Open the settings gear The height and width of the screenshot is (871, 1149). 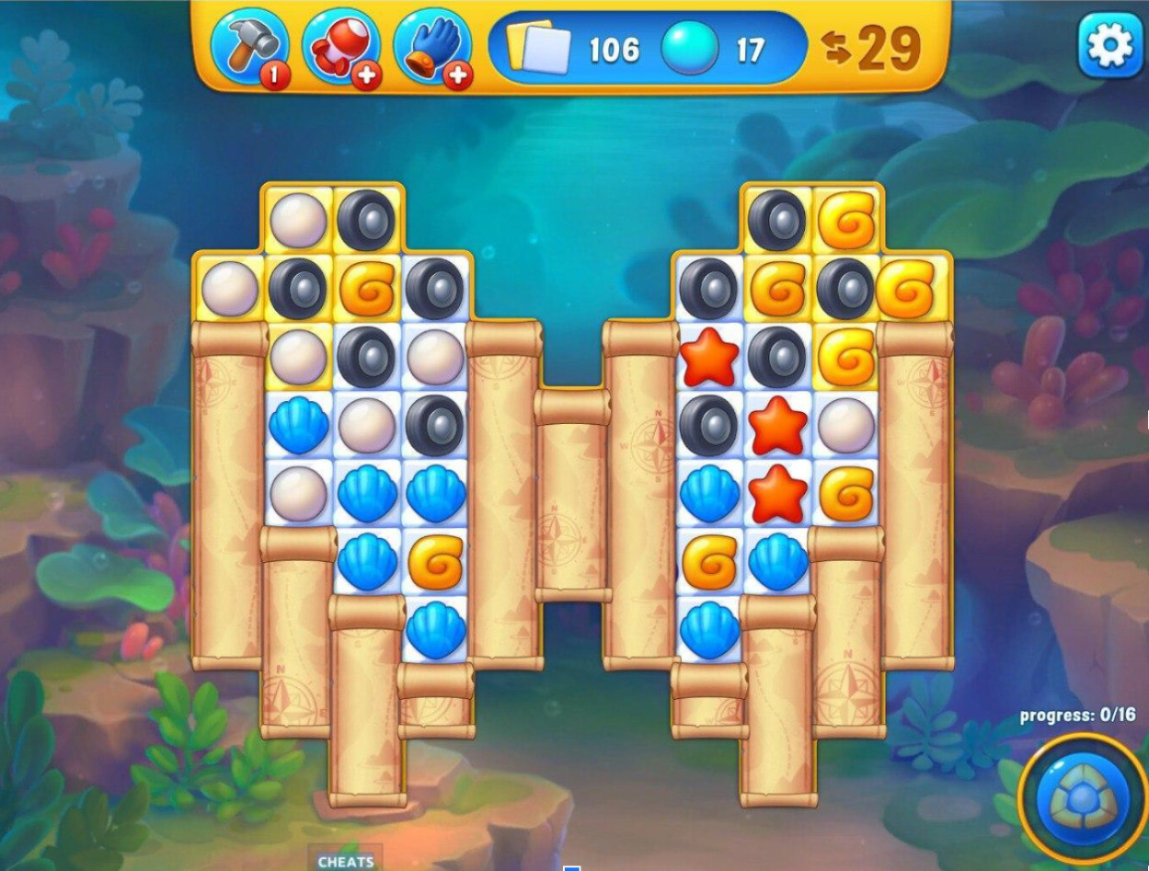[x=1109, y=45]
